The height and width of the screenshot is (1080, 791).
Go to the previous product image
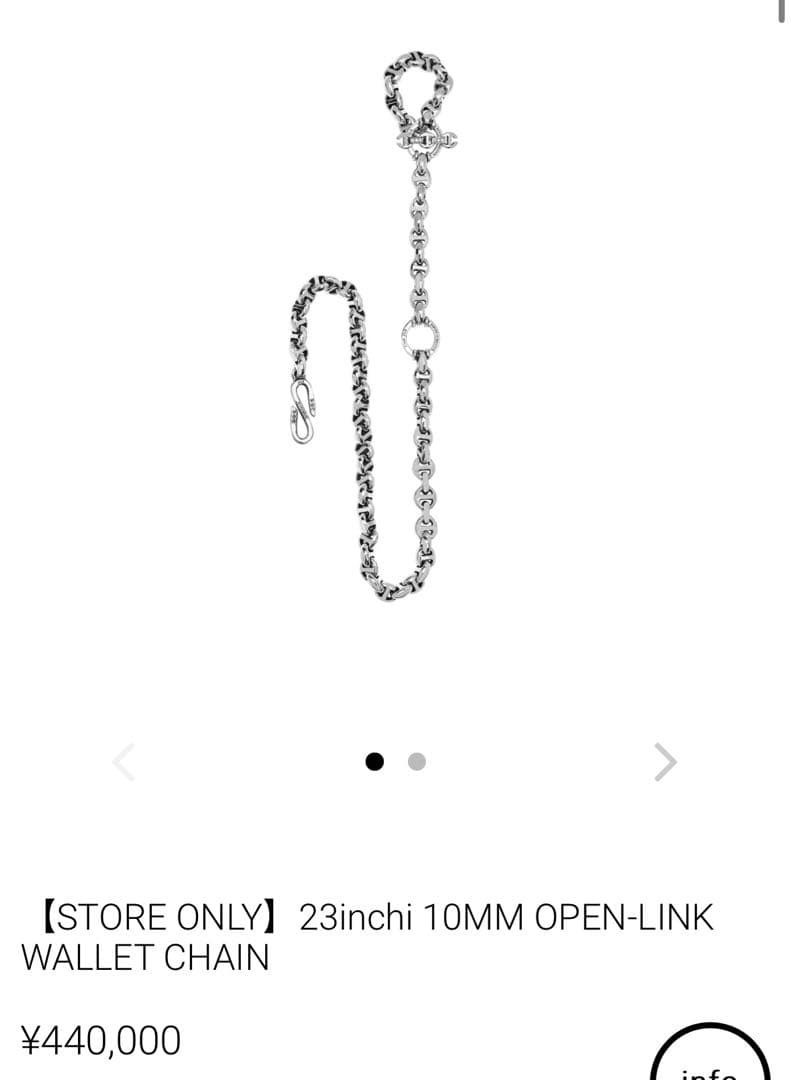pyautogui.click(x=124, y=762)
